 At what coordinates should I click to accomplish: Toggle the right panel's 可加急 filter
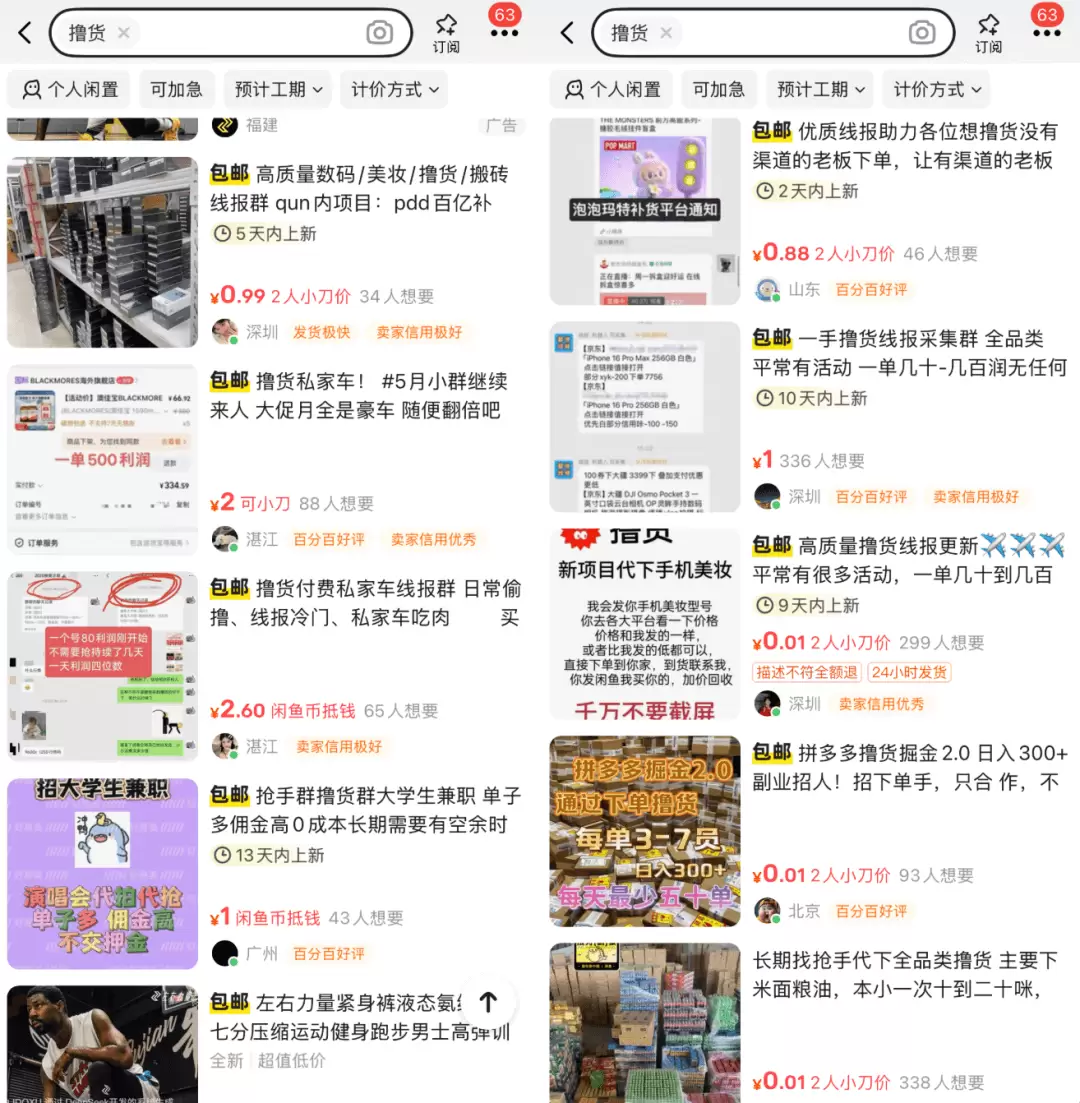coord(718,89)
